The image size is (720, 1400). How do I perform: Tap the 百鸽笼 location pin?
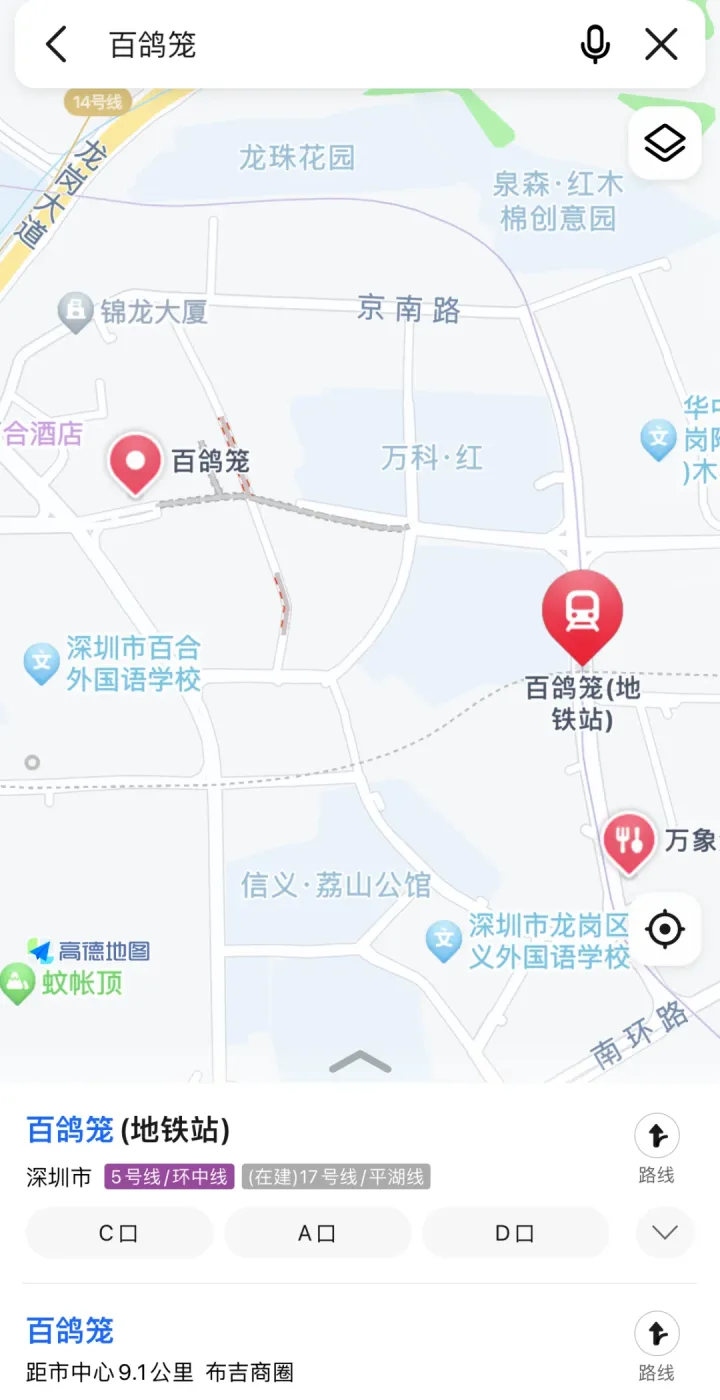click(x=135, y=463)
